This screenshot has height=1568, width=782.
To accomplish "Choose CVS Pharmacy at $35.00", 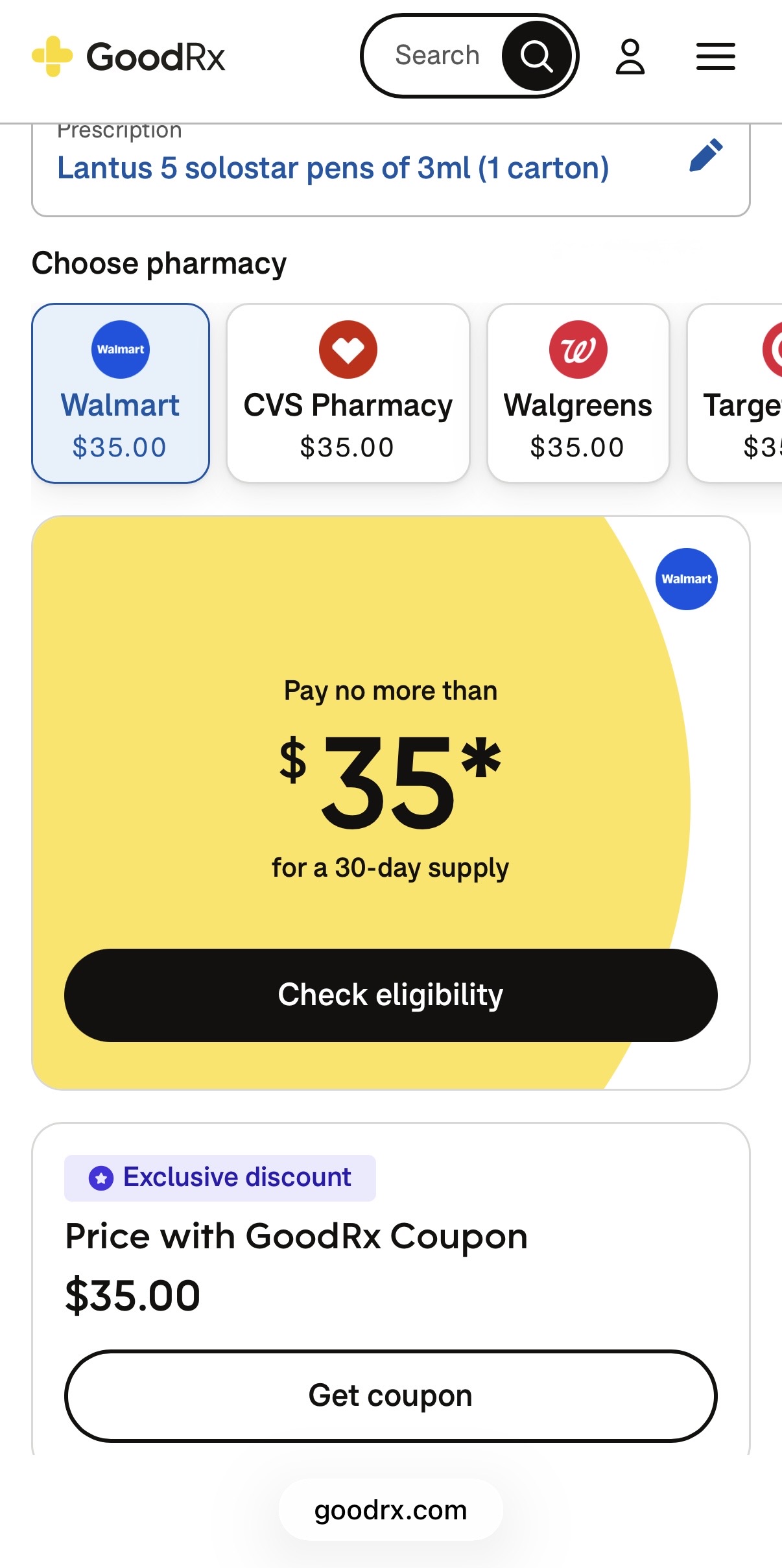I will click(348, 393).
